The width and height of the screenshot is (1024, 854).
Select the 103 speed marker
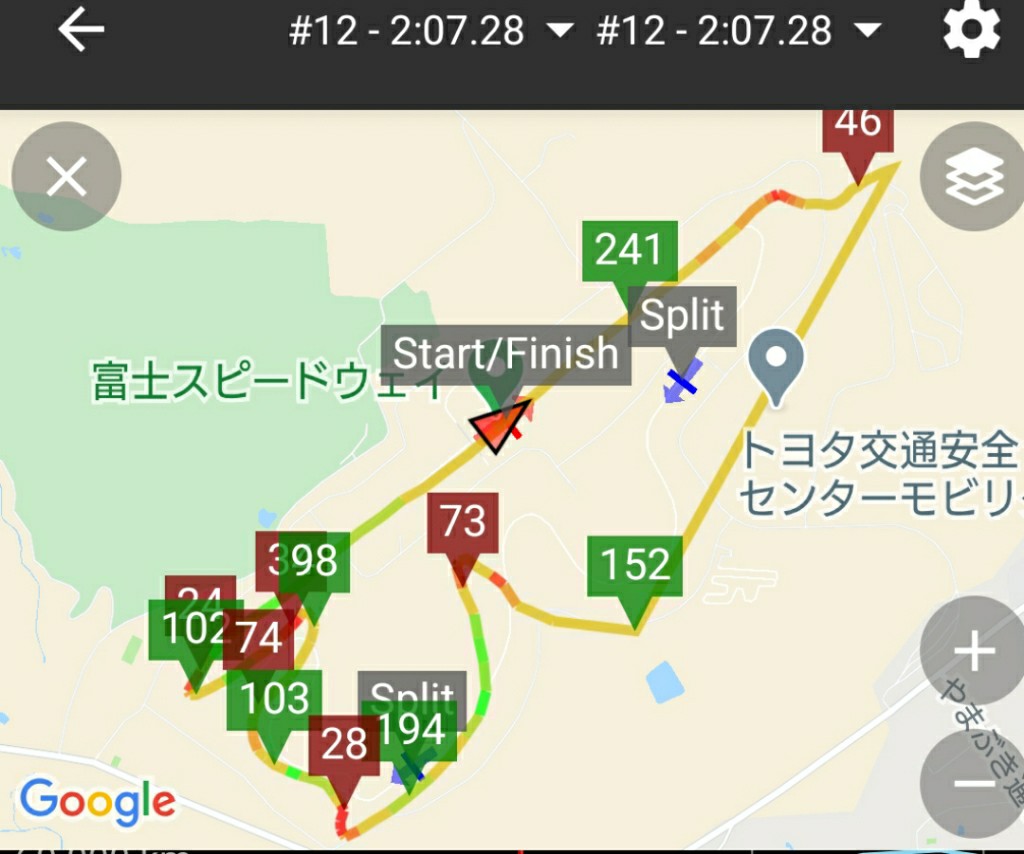tap(274, 699)
